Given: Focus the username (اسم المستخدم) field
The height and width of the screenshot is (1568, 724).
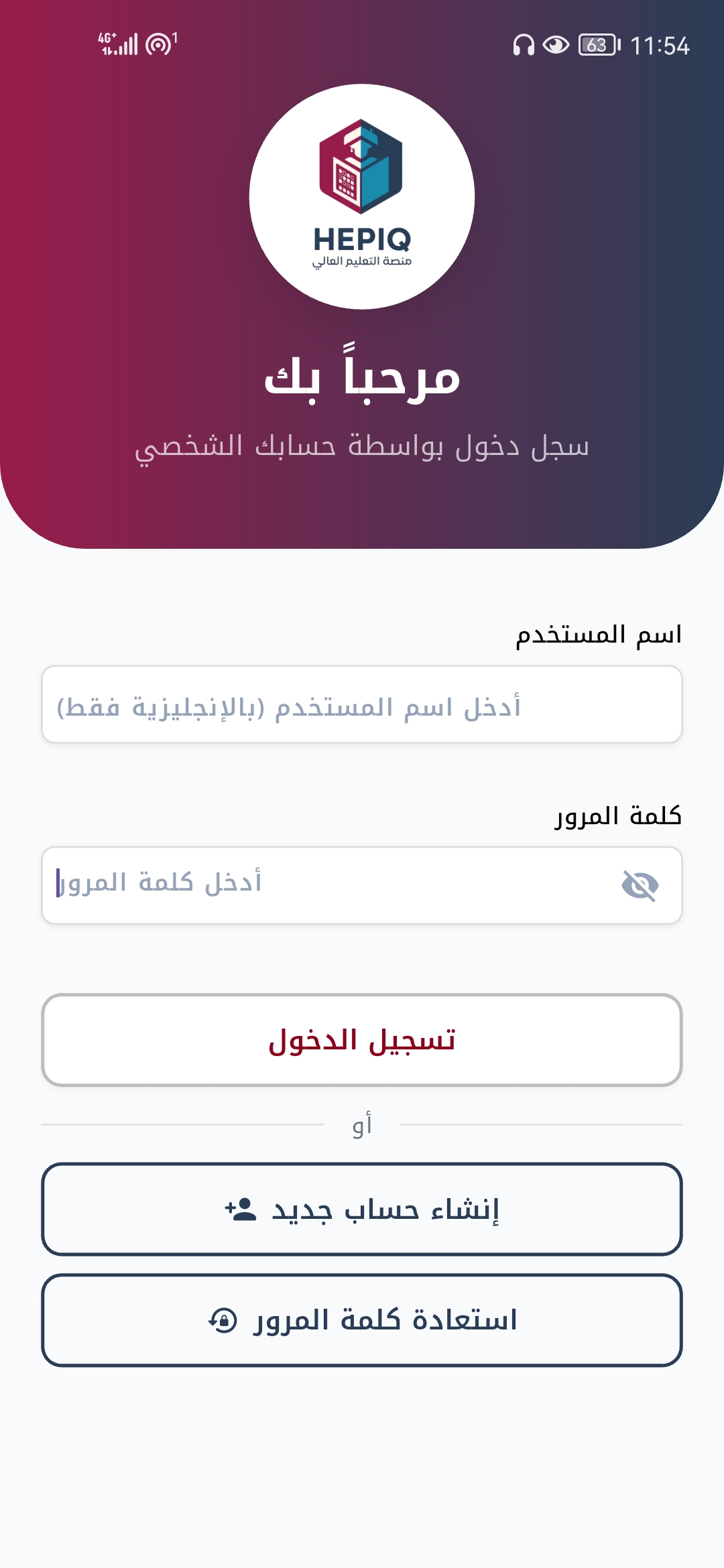Looking at the screenshot, I should point(362,705).
